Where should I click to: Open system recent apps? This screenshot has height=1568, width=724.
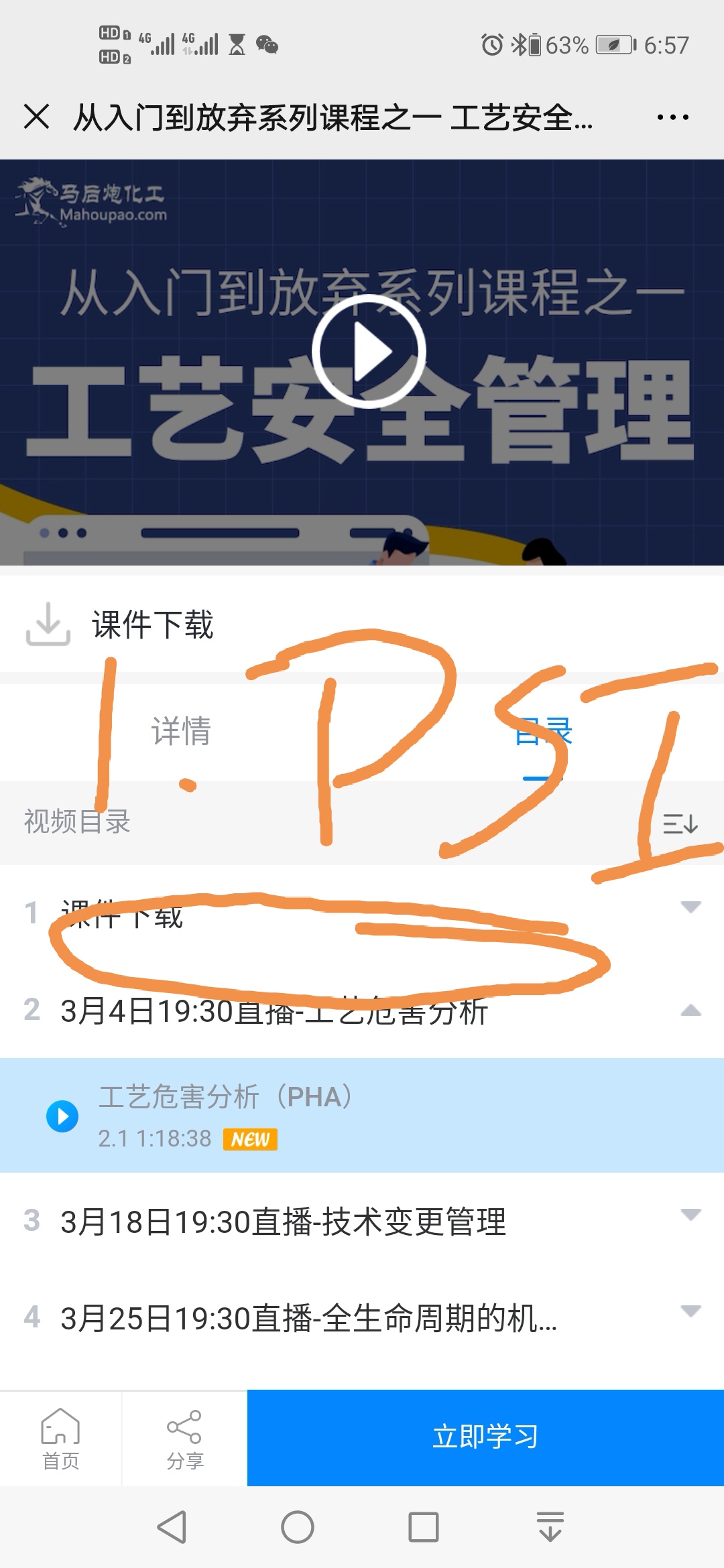click(424, 1527)
